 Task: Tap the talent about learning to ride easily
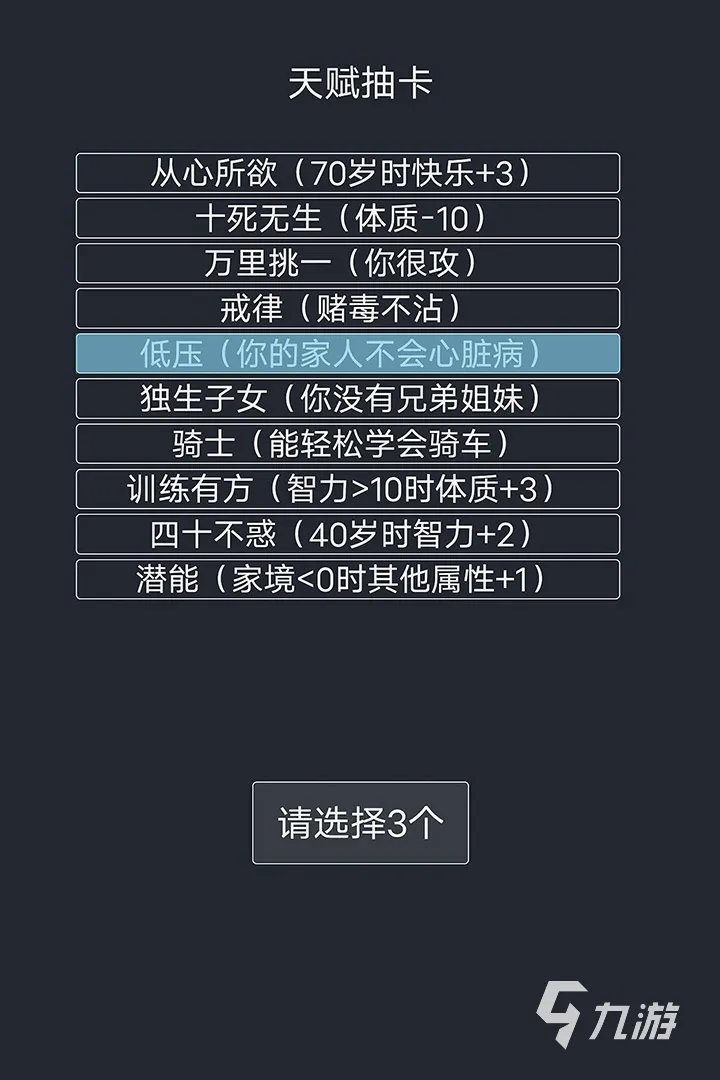pyautogui.click(x=351, y=443)
